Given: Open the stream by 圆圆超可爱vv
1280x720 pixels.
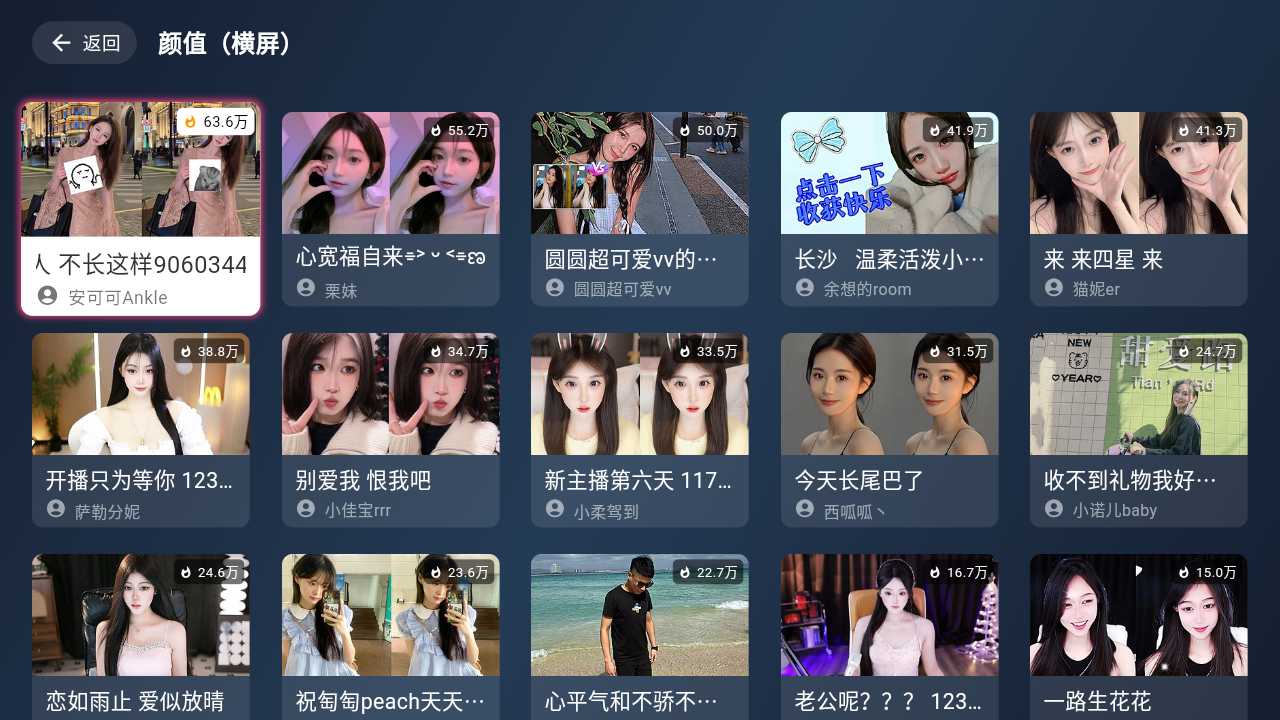Looking at the screenshot, I should click(x=639, y=208).
